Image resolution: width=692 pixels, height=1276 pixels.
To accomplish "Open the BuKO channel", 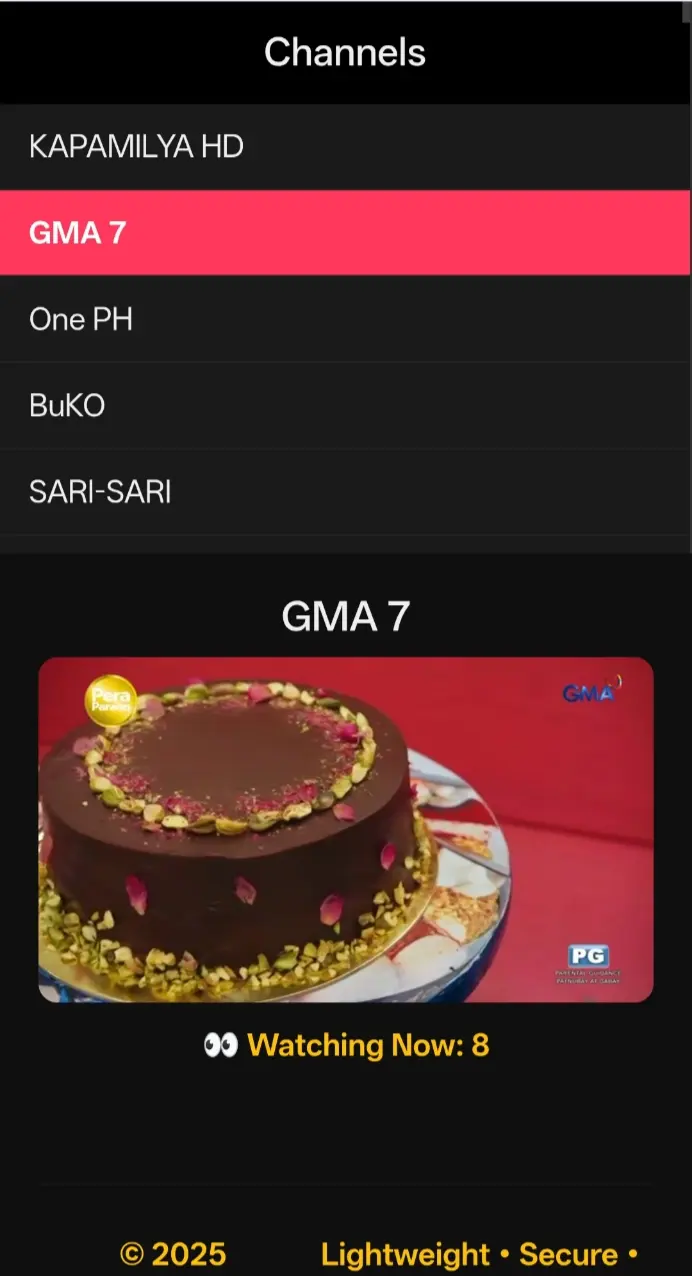I will point(345,405).
